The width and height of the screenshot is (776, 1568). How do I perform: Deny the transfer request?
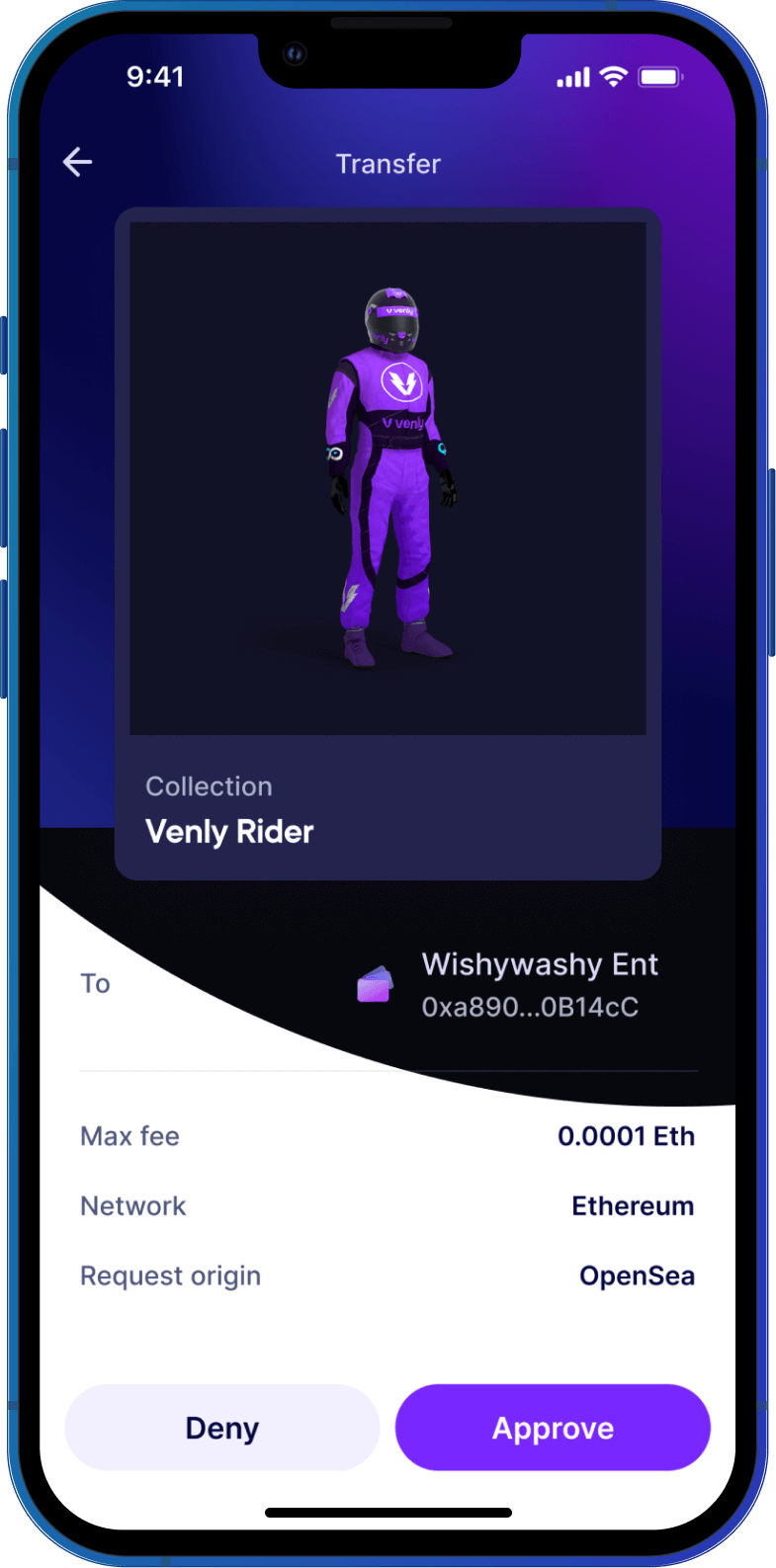pyautogui.click(x=221, y=1427)
